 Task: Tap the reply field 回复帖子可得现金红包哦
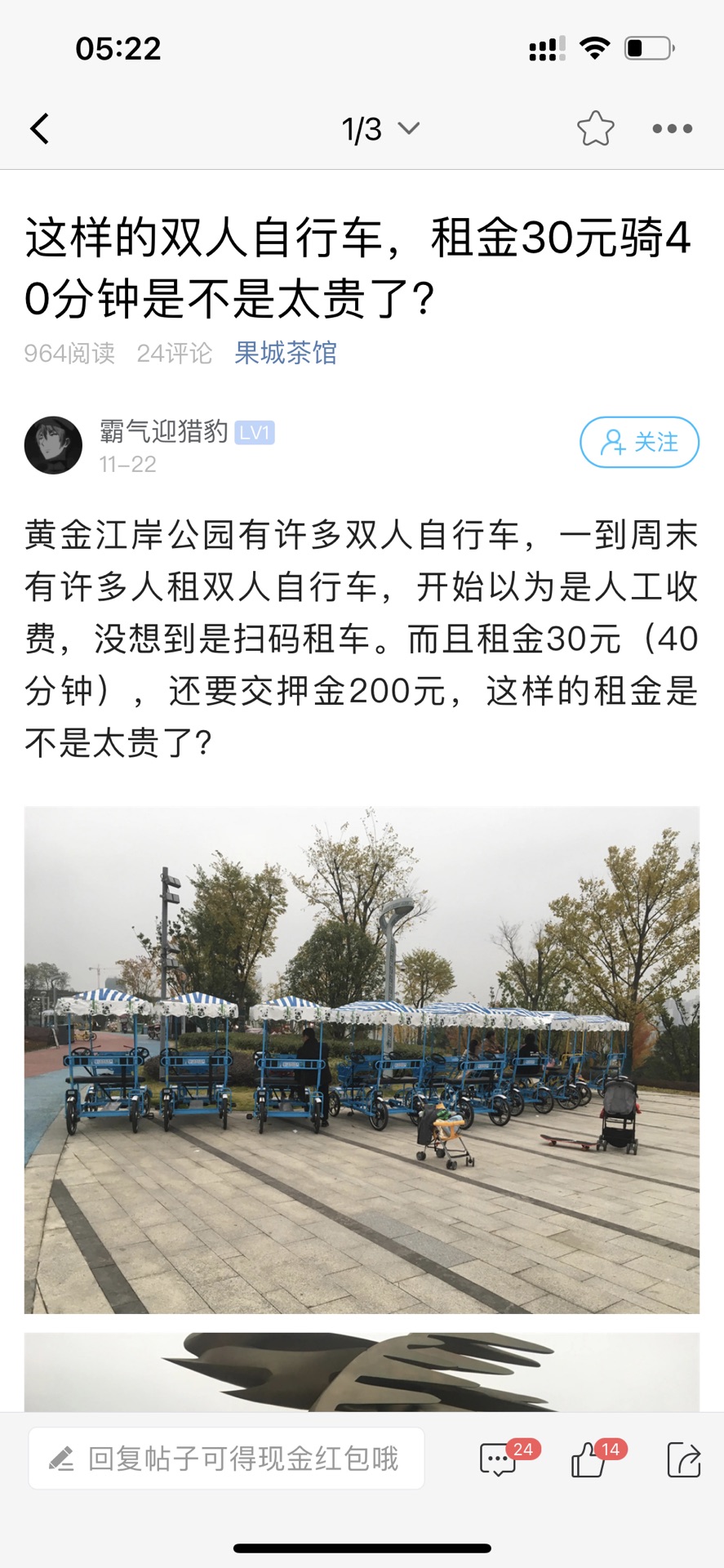[x=226, y=1458]
